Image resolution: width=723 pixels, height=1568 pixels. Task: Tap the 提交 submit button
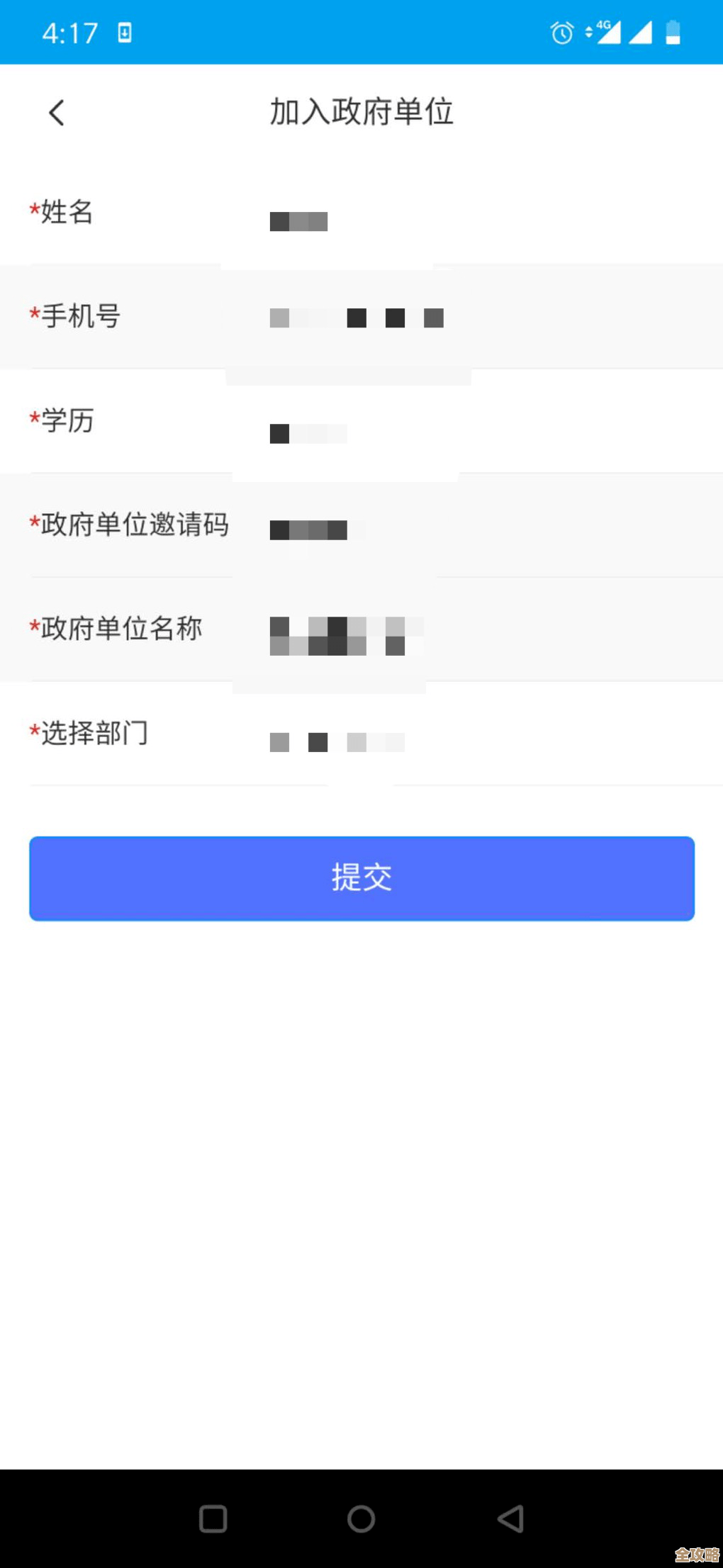[361, 878]
